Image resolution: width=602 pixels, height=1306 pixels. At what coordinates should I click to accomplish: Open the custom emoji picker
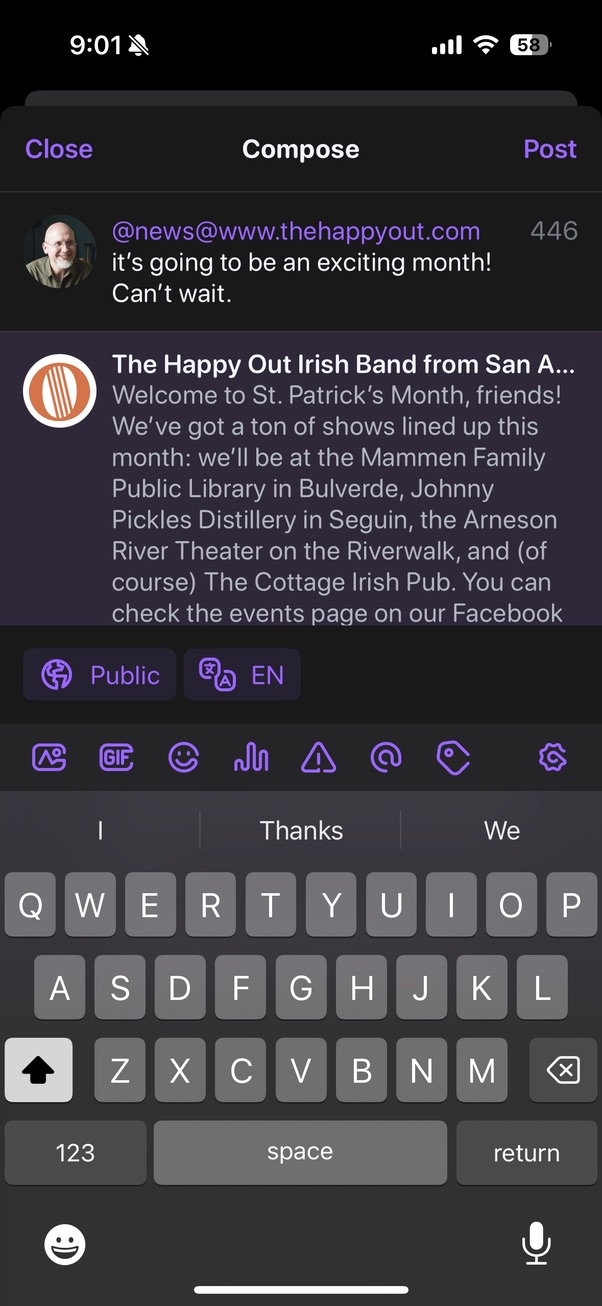pos(184,759)
